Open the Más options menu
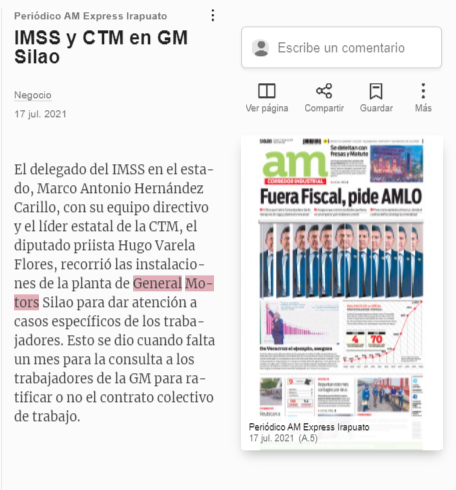 [x=423, y=98]
